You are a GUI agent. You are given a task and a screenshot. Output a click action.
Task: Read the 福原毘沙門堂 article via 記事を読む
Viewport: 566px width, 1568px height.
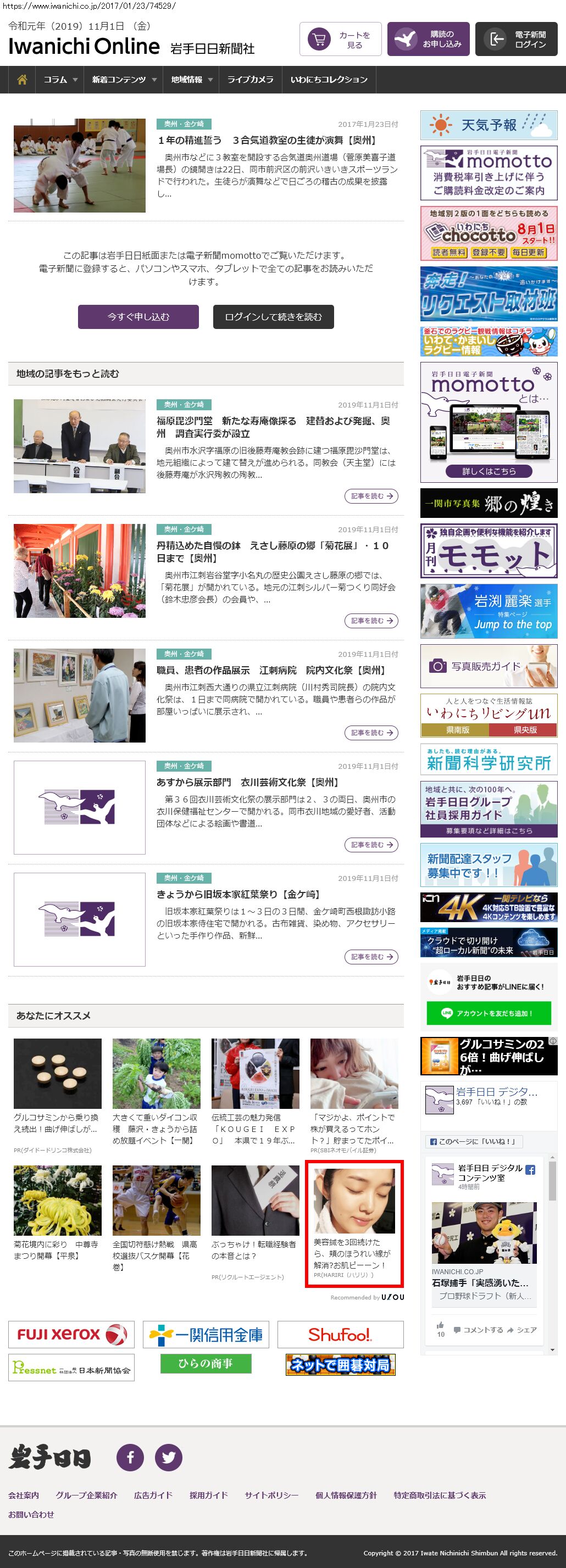click(x=371, y=496)
